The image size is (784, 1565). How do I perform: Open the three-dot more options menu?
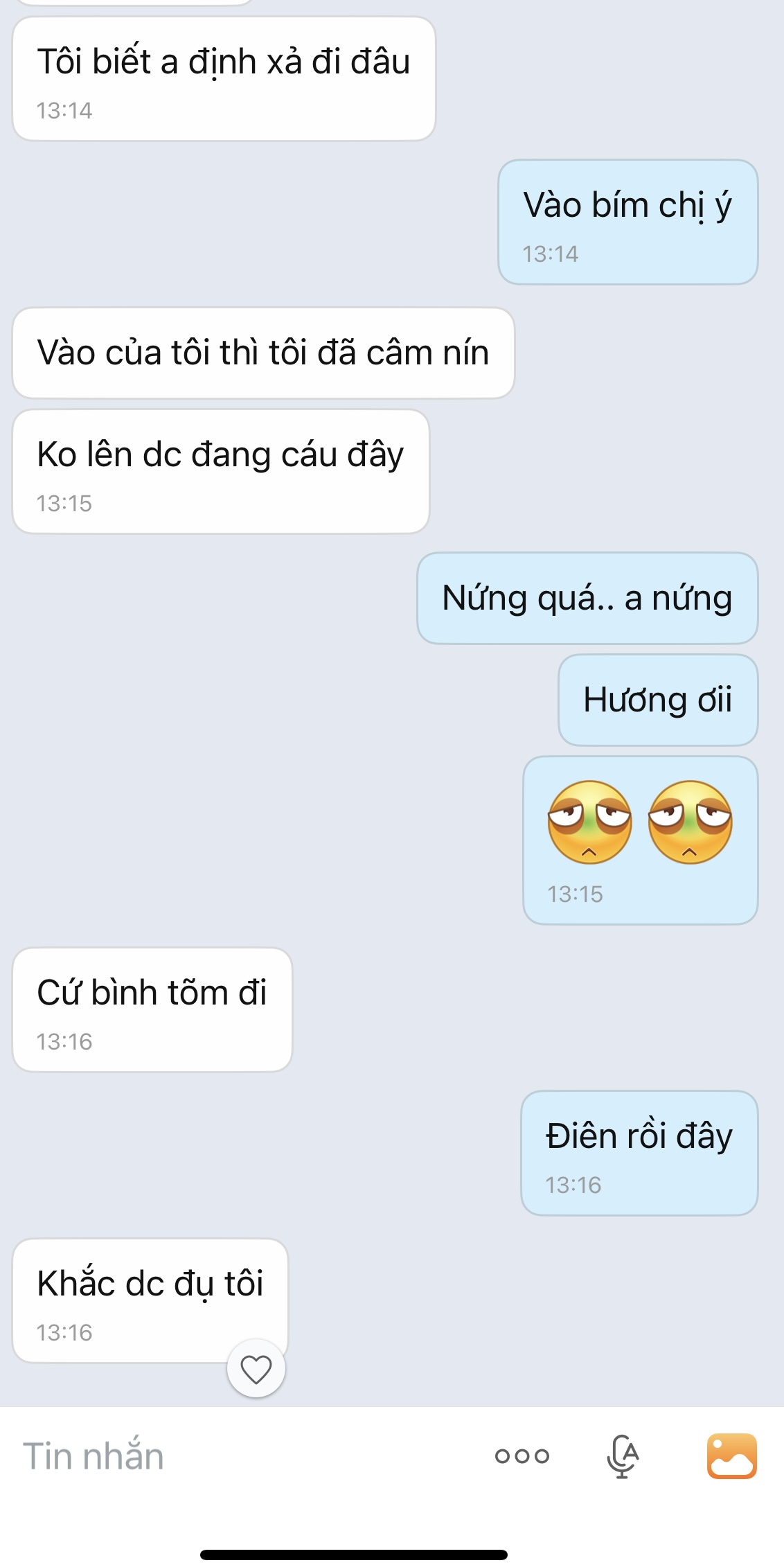(522, 1456)
